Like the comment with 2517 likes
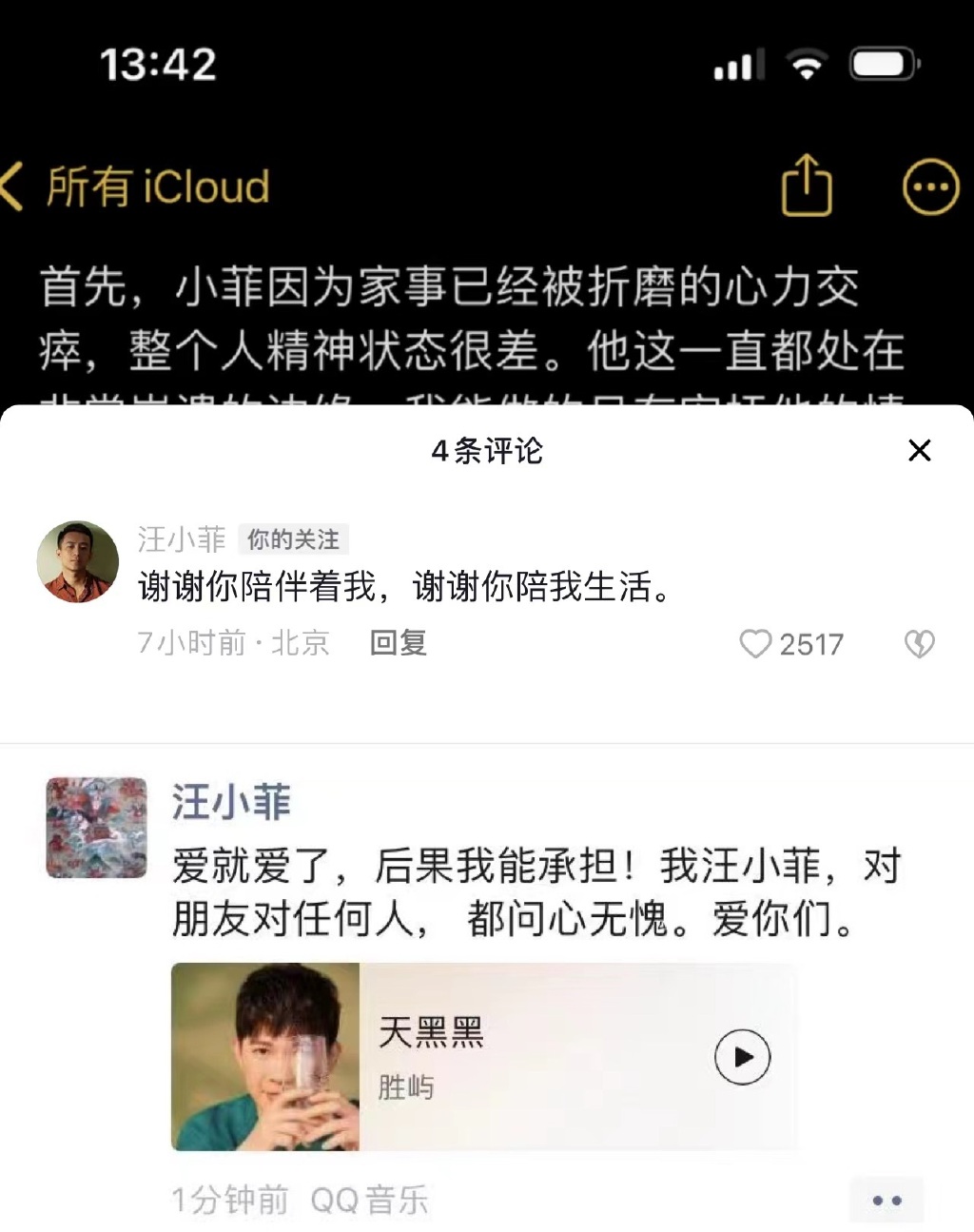This screenshot has height=1232, width=974. click(756, 644)
